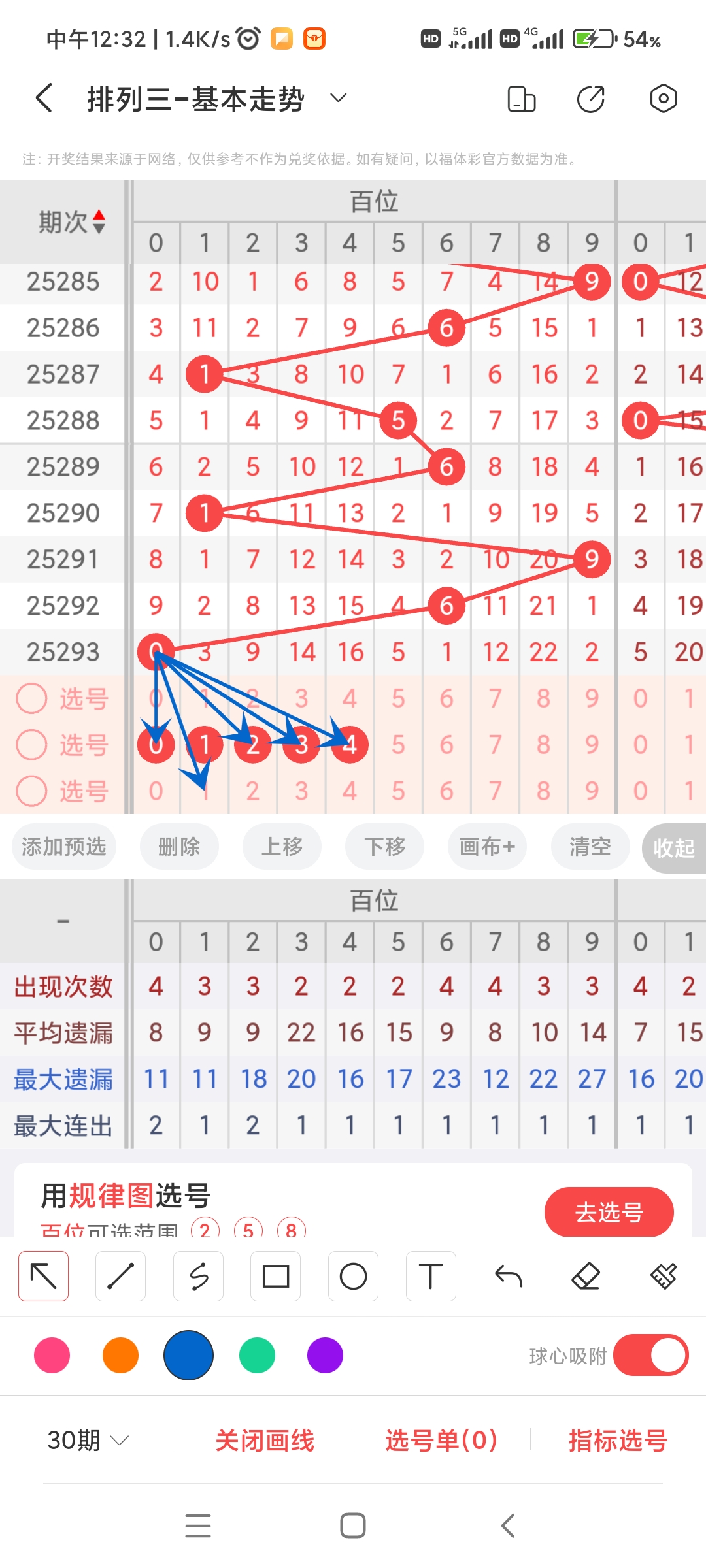Open 选号单(0) selection list
This screenshot has height=1568, width=706.
pos(441,1439)
